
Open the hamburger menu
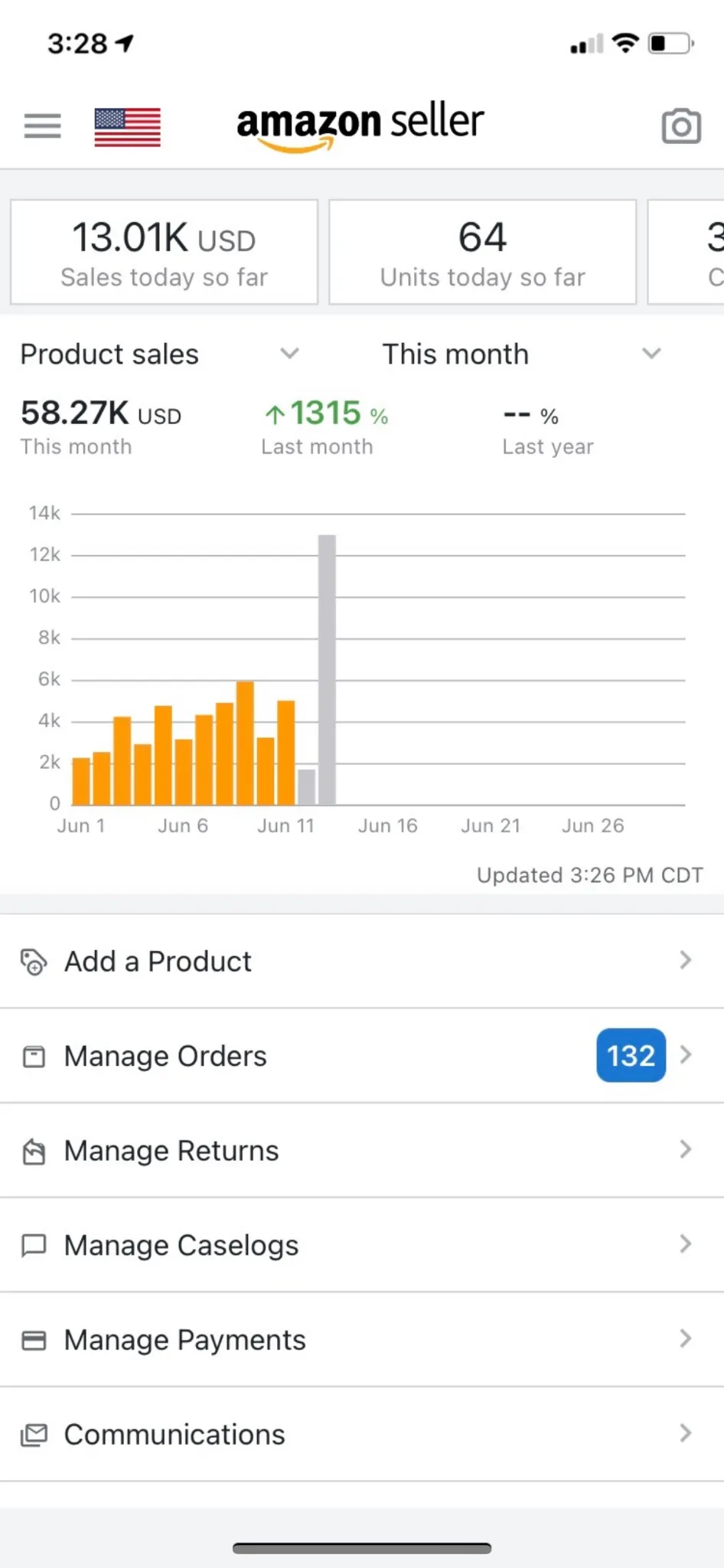pos(42,126)
